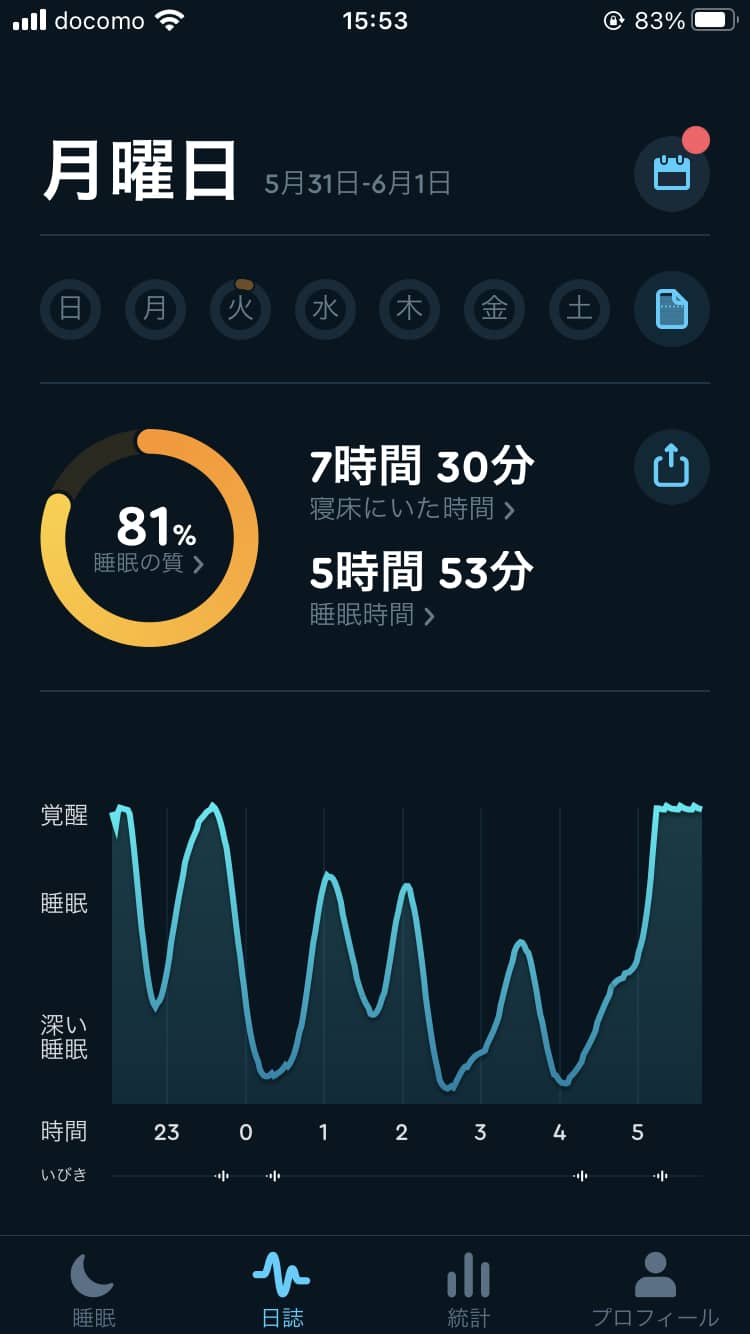Open the calendar icon with red badge

(x=671, y=173)
